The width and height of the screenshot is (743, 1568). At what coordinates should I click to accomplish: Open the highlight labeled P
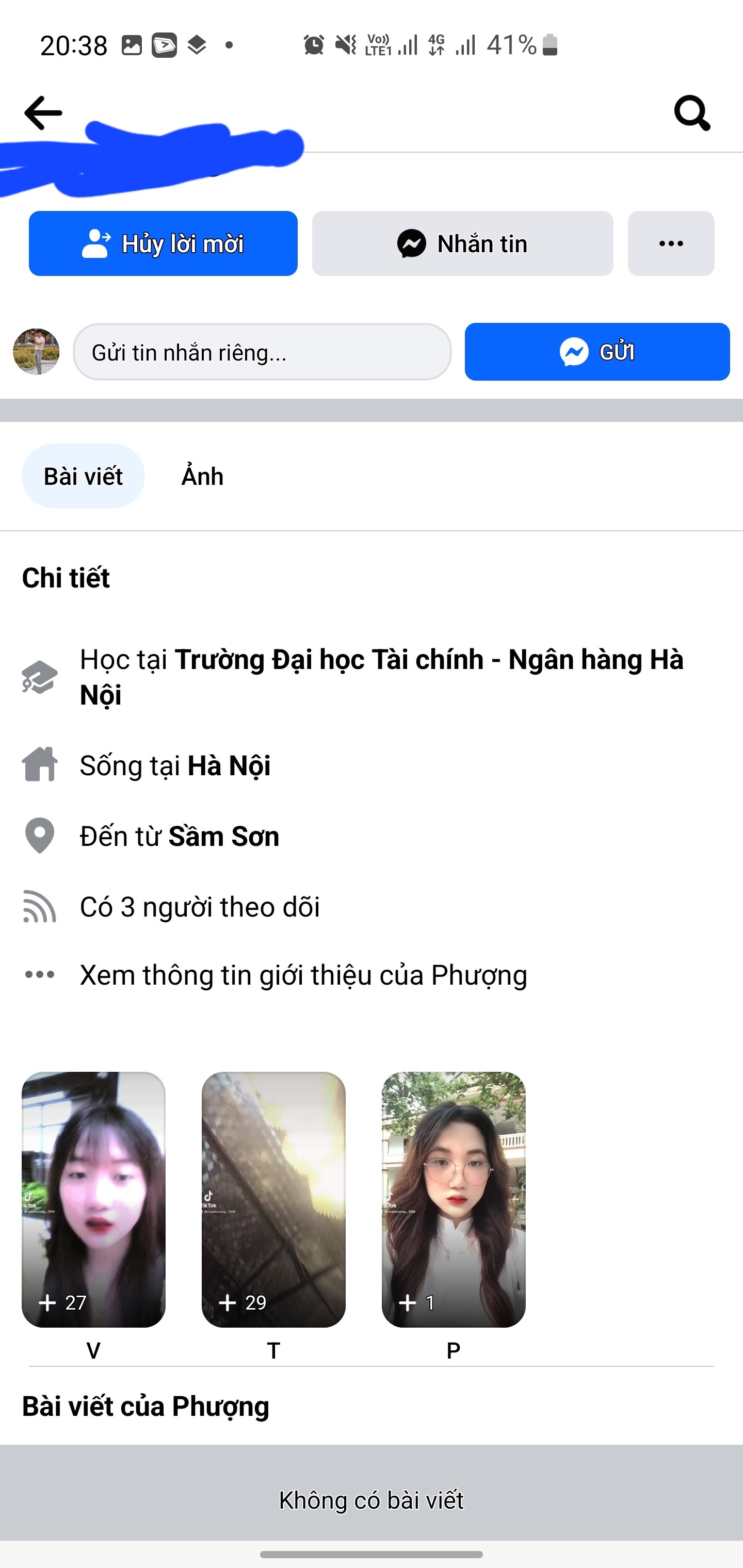(x=453, y=1199)
